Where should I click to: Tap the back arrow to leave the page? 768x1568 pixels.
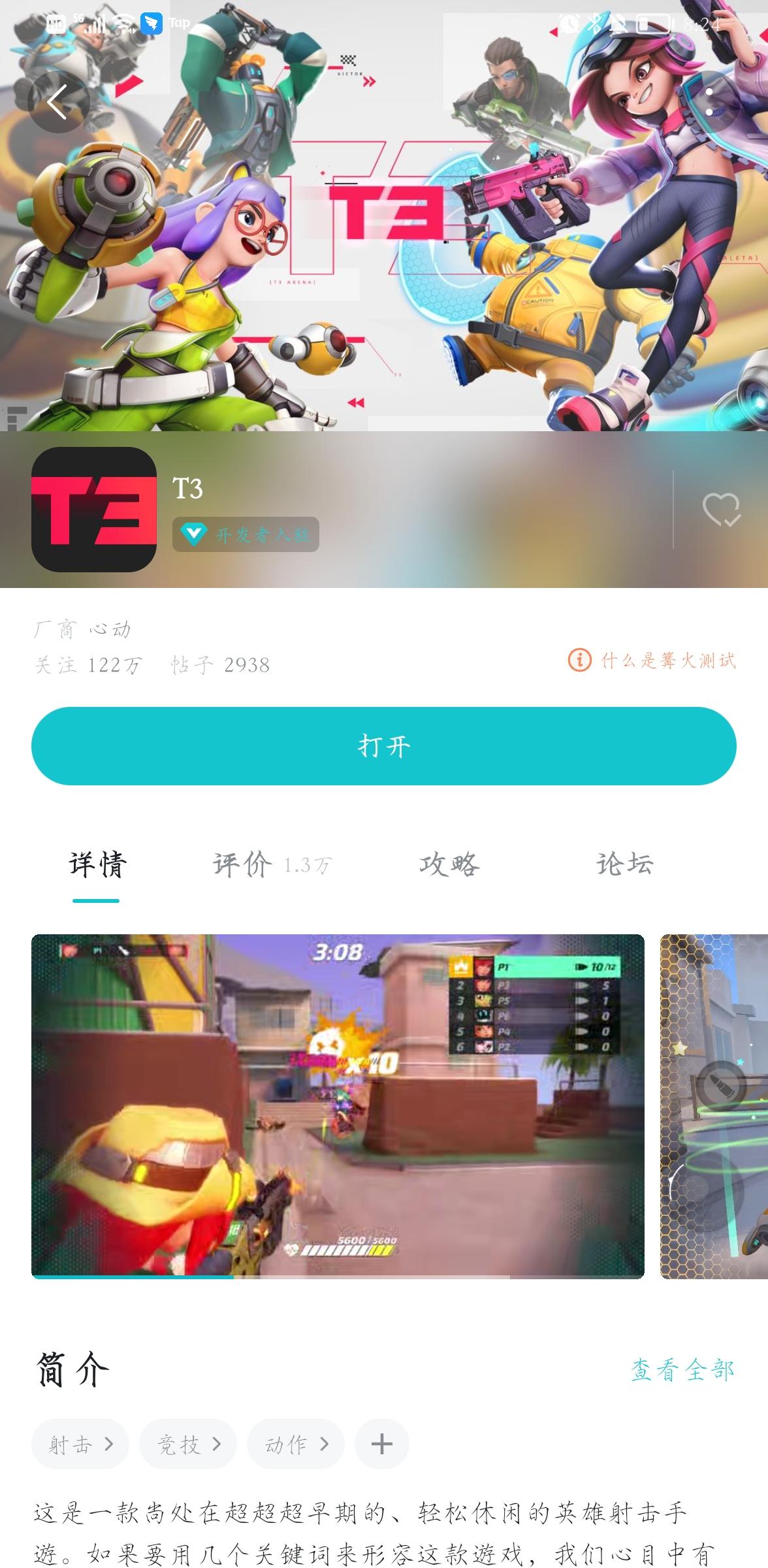(57, 103)
